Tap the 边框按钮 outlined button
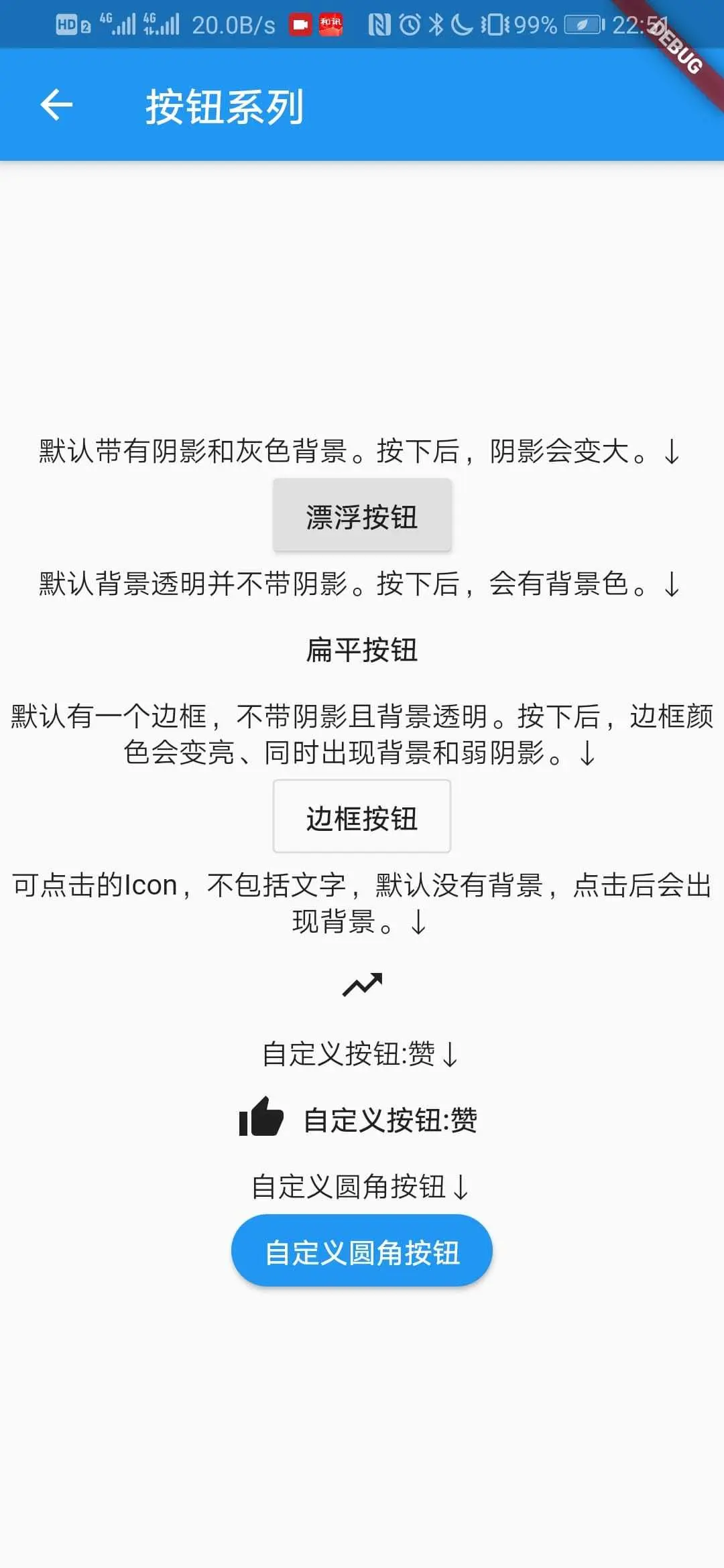This screenshot has height=1568, width=724. (x=362, y=817)
